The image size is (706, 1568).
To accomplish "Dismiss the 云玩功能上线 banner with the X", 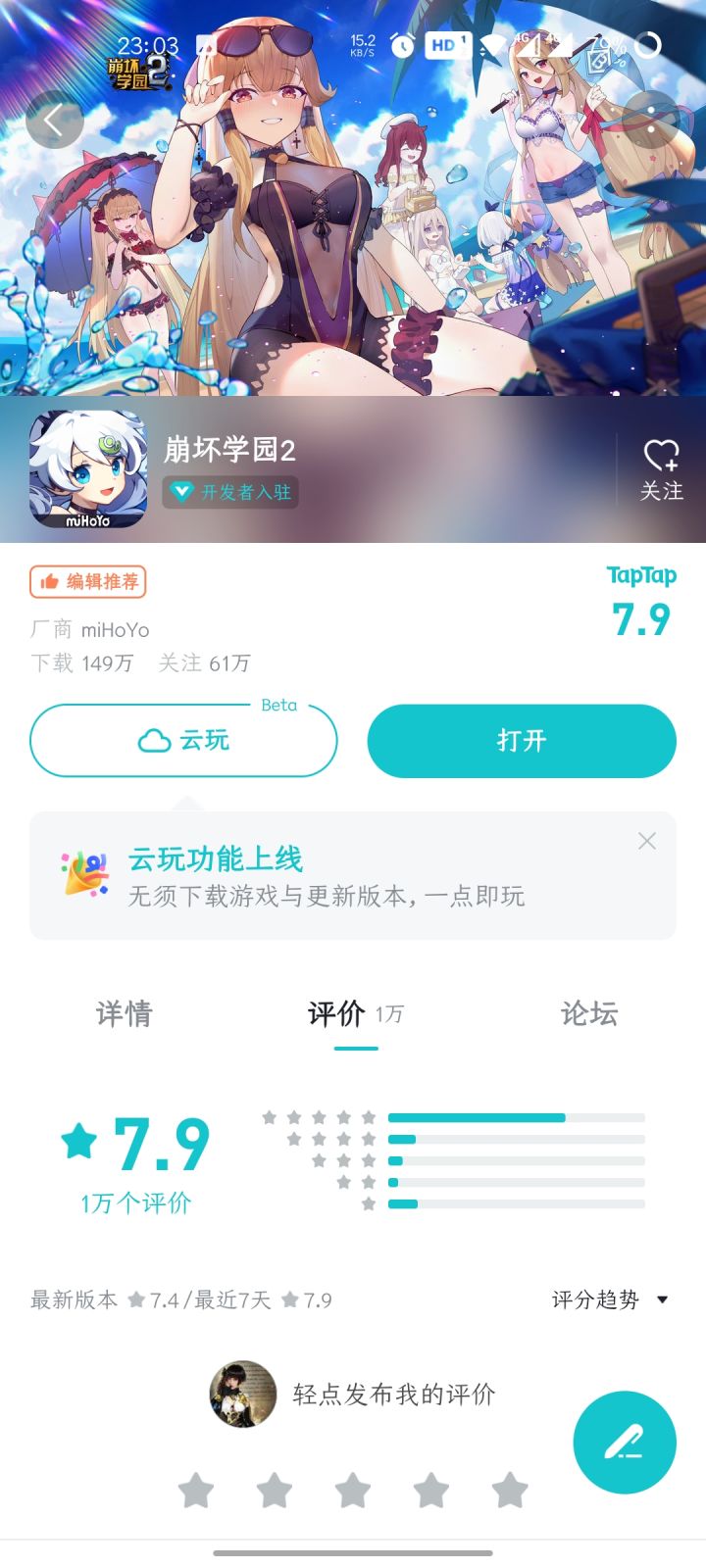I will (x=646, y=841).
